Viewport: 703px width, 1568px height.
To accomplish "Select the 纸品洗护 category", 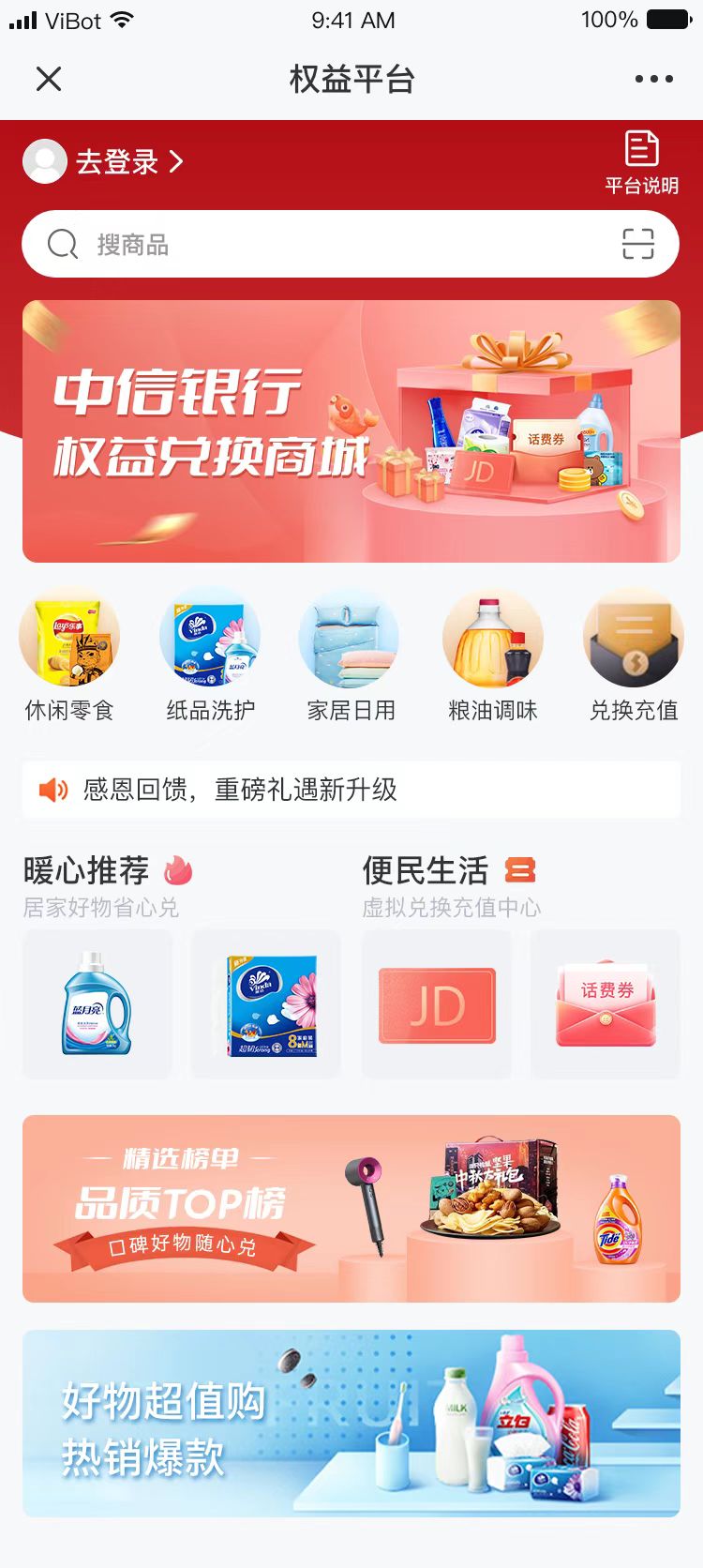I will click(x=210, y=656).
